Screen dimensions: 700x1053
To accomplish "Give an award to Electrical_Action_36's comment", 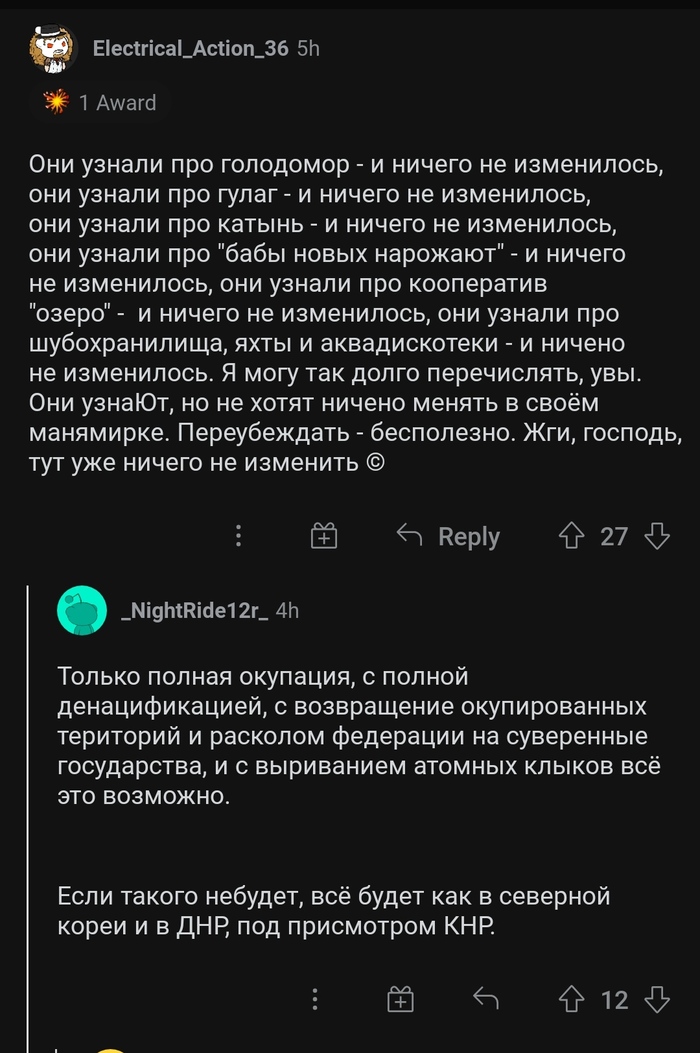I will [x=324, y=536].
